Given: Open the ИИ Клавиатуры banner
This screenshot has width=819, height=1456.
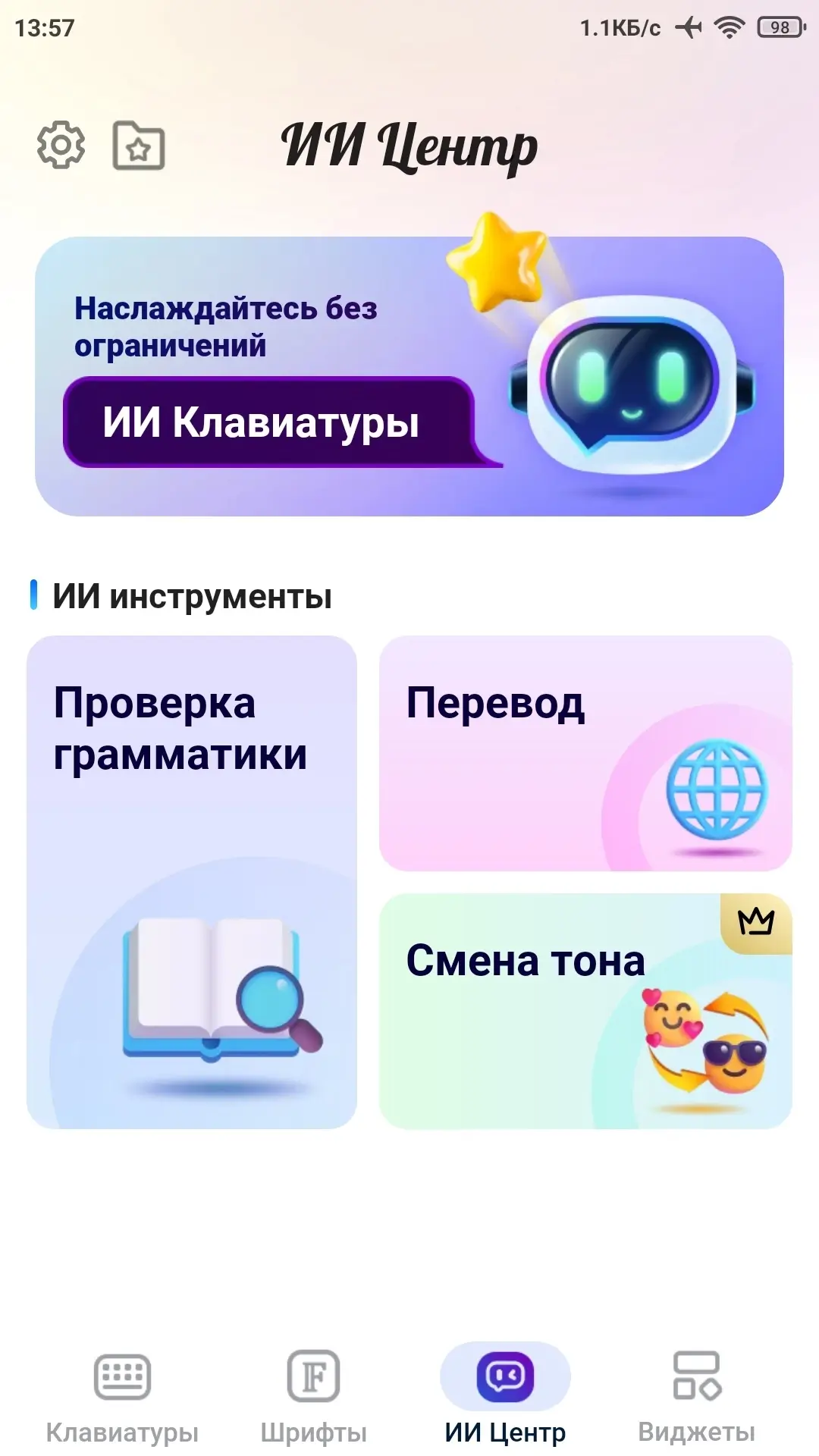Looking at the screenshot, I should 409,377.
